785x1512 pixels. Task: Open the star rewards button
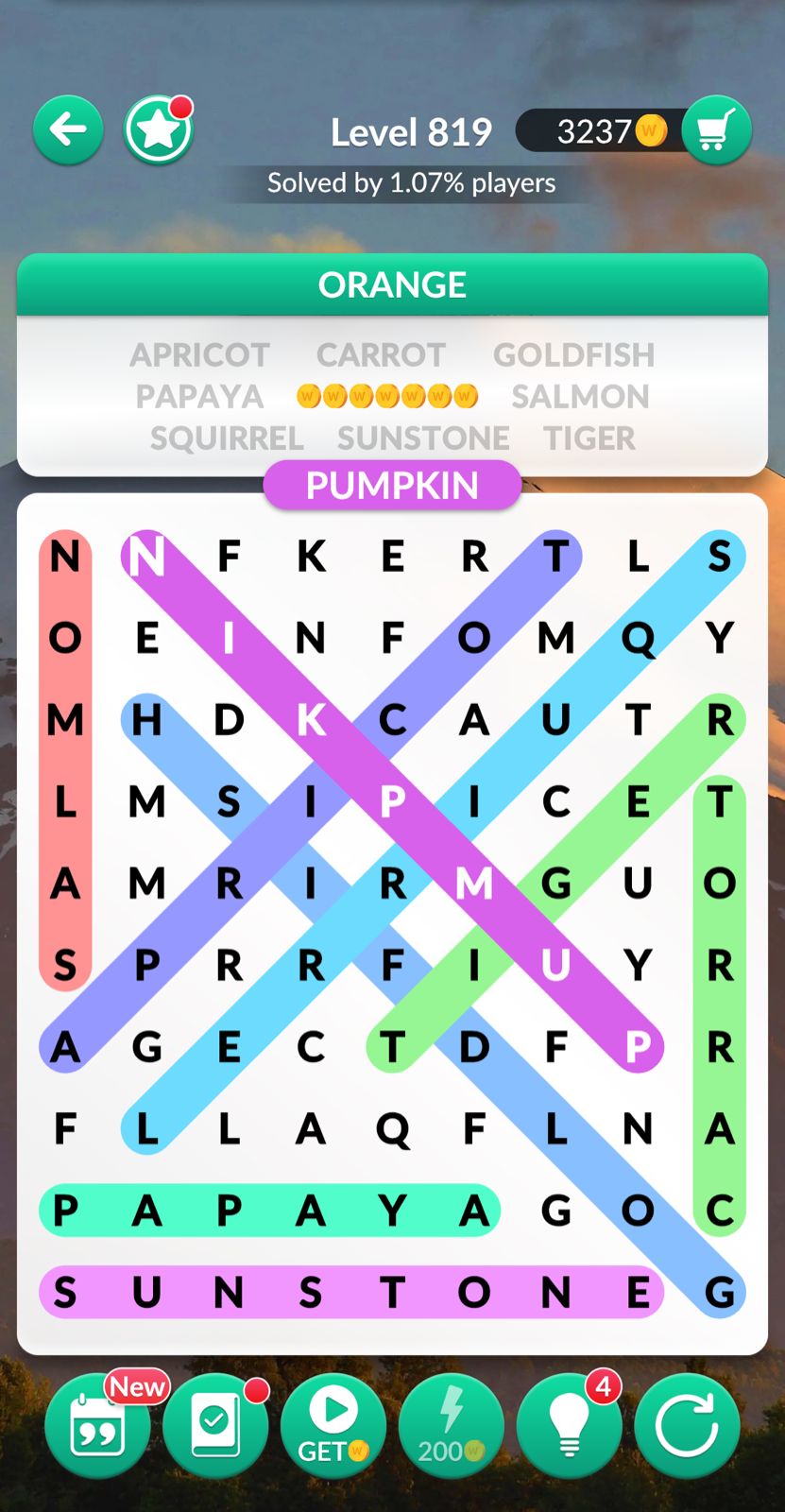(158, 130)
